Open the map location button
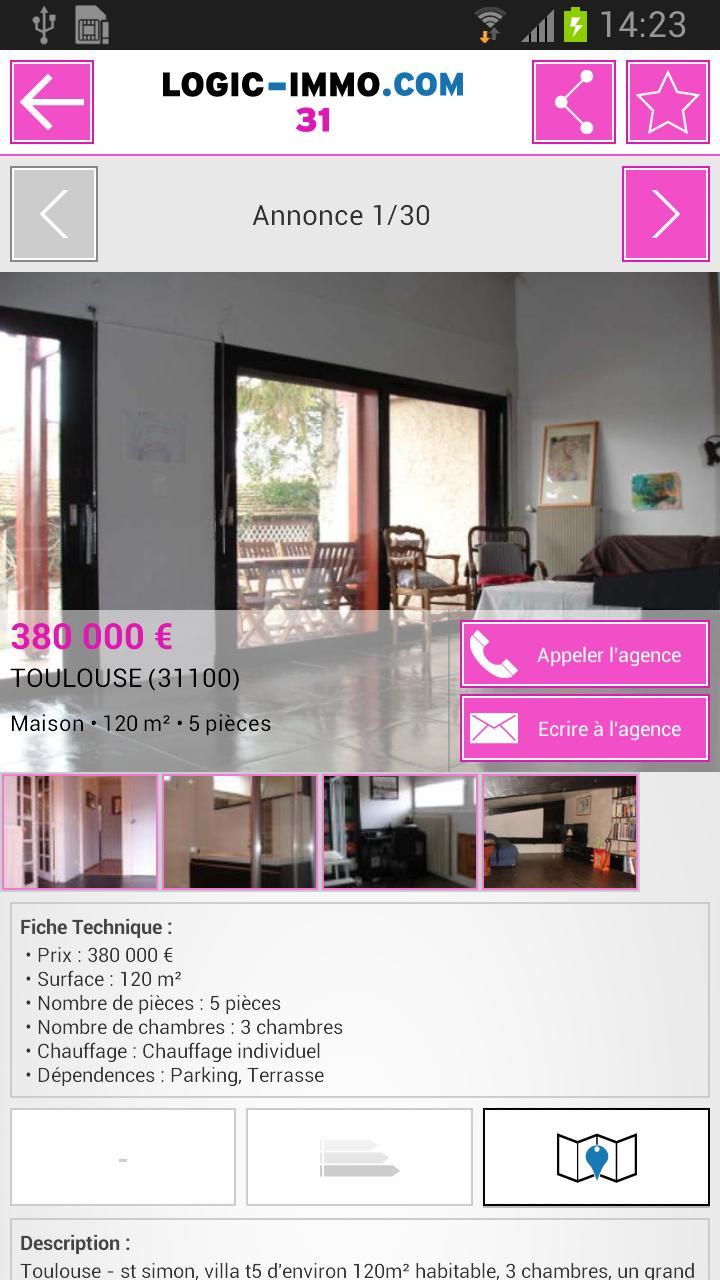720x1280 pixels. click(596, 1157)
